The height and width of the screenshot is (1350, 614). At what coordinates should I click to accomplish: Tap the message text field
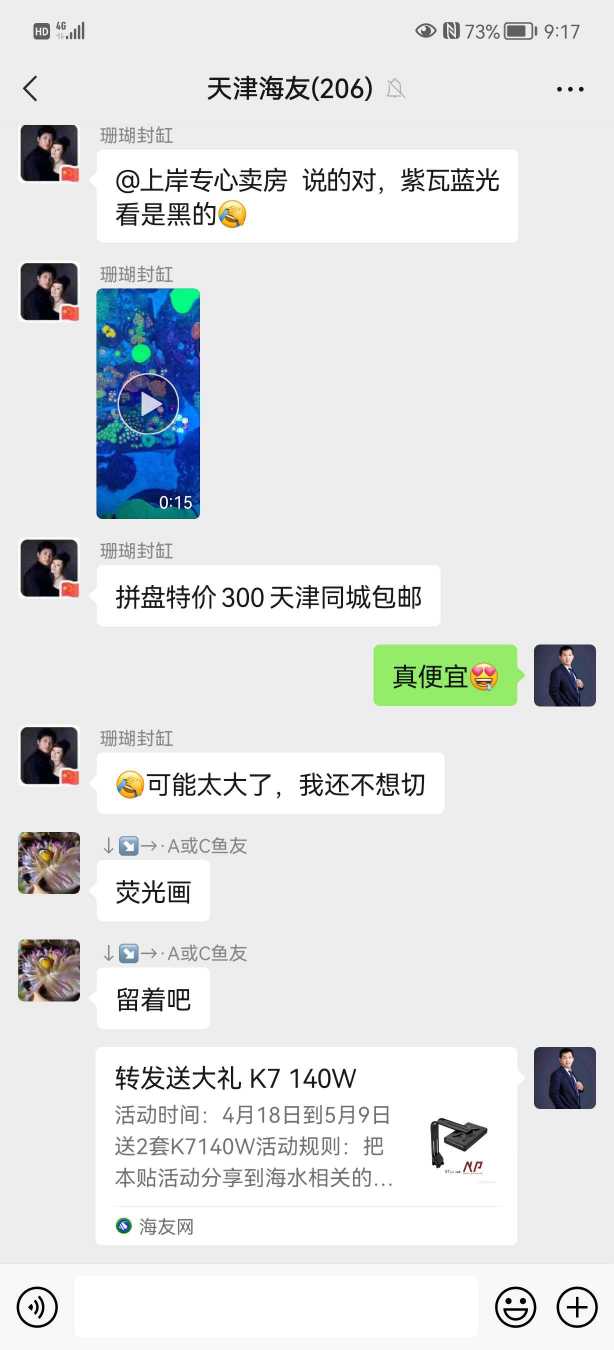pos(276,1307)
